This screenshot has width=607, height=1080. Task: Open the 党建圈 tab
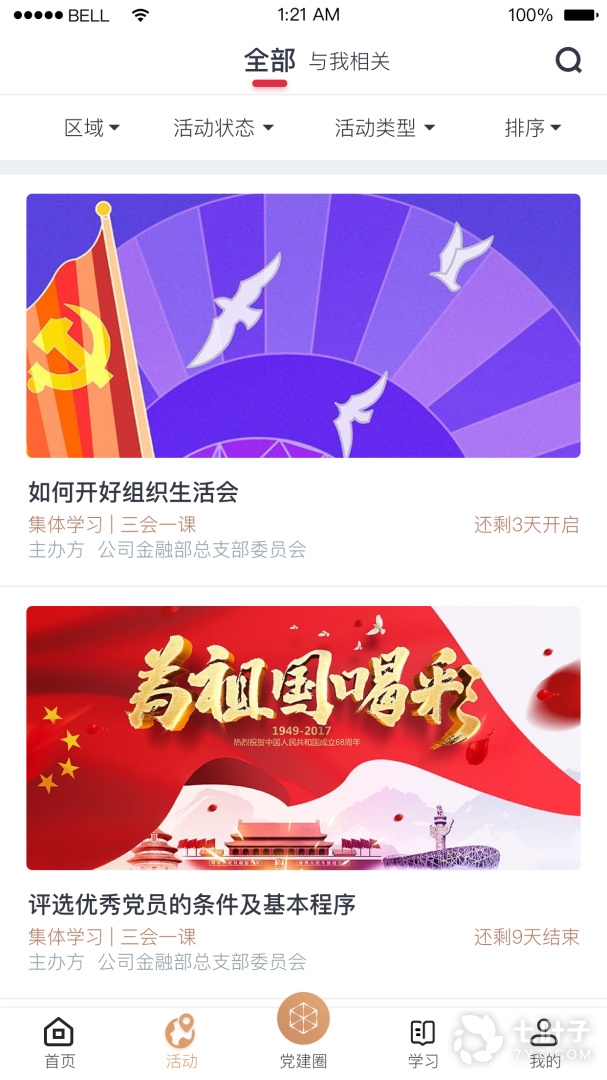[303, 1032]
